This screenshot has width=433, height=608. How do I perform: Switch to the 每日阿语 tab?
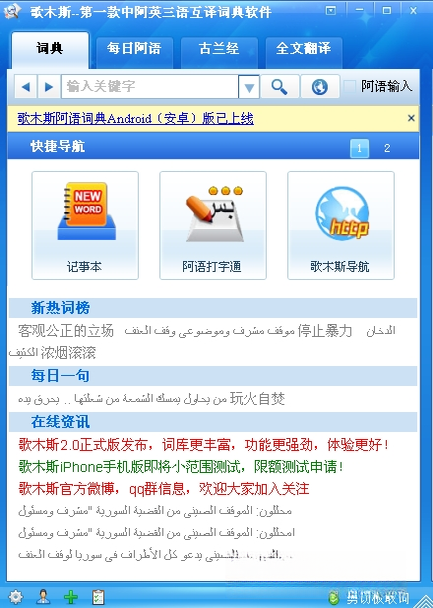click(134, 49)
